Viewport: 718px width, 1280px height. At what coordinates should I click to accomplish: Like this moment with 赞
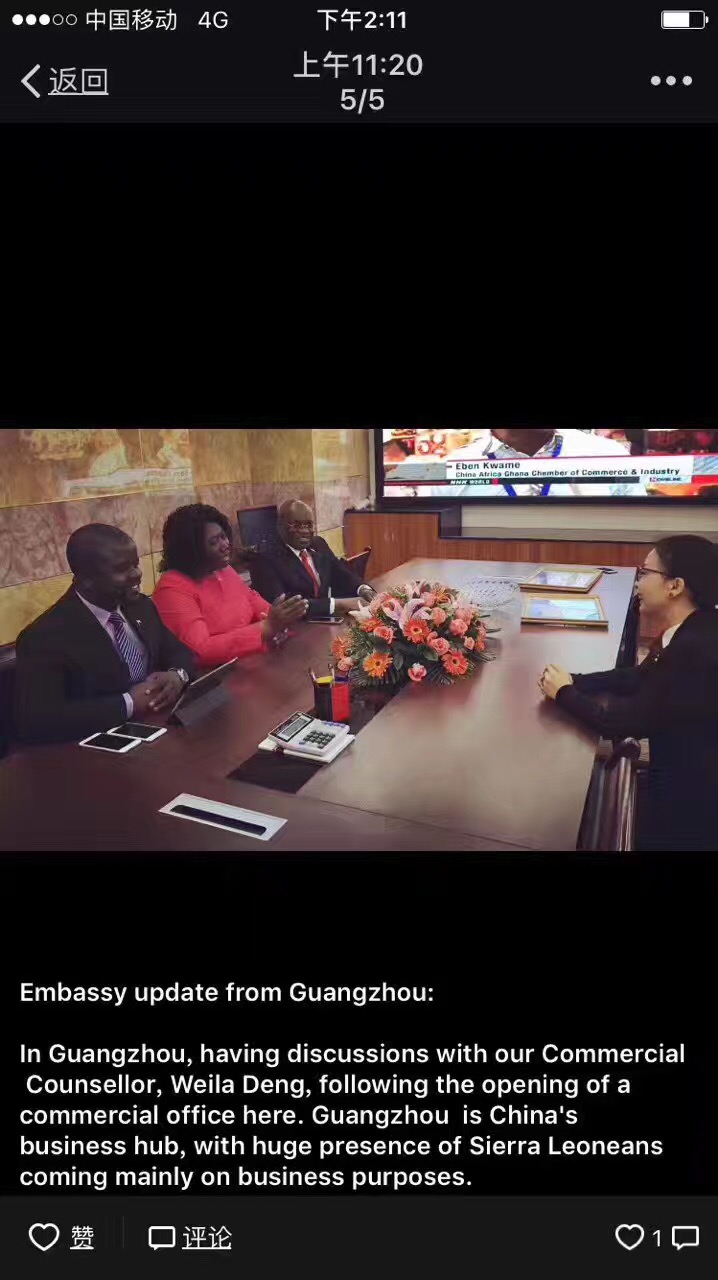tap(61, 1238)
